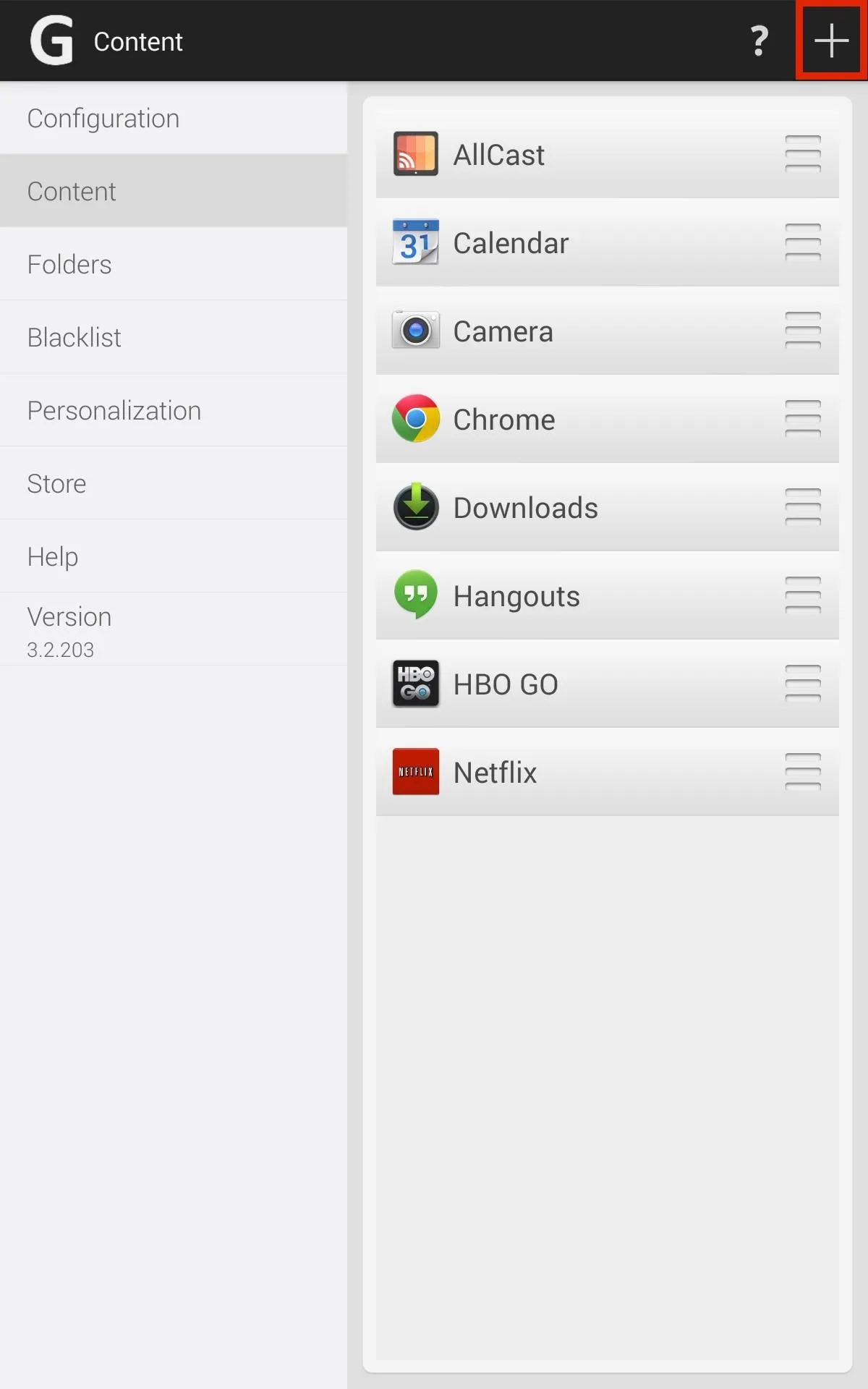Open the help question mark icon
The image size is (868, 1389).
click(759, 41)
